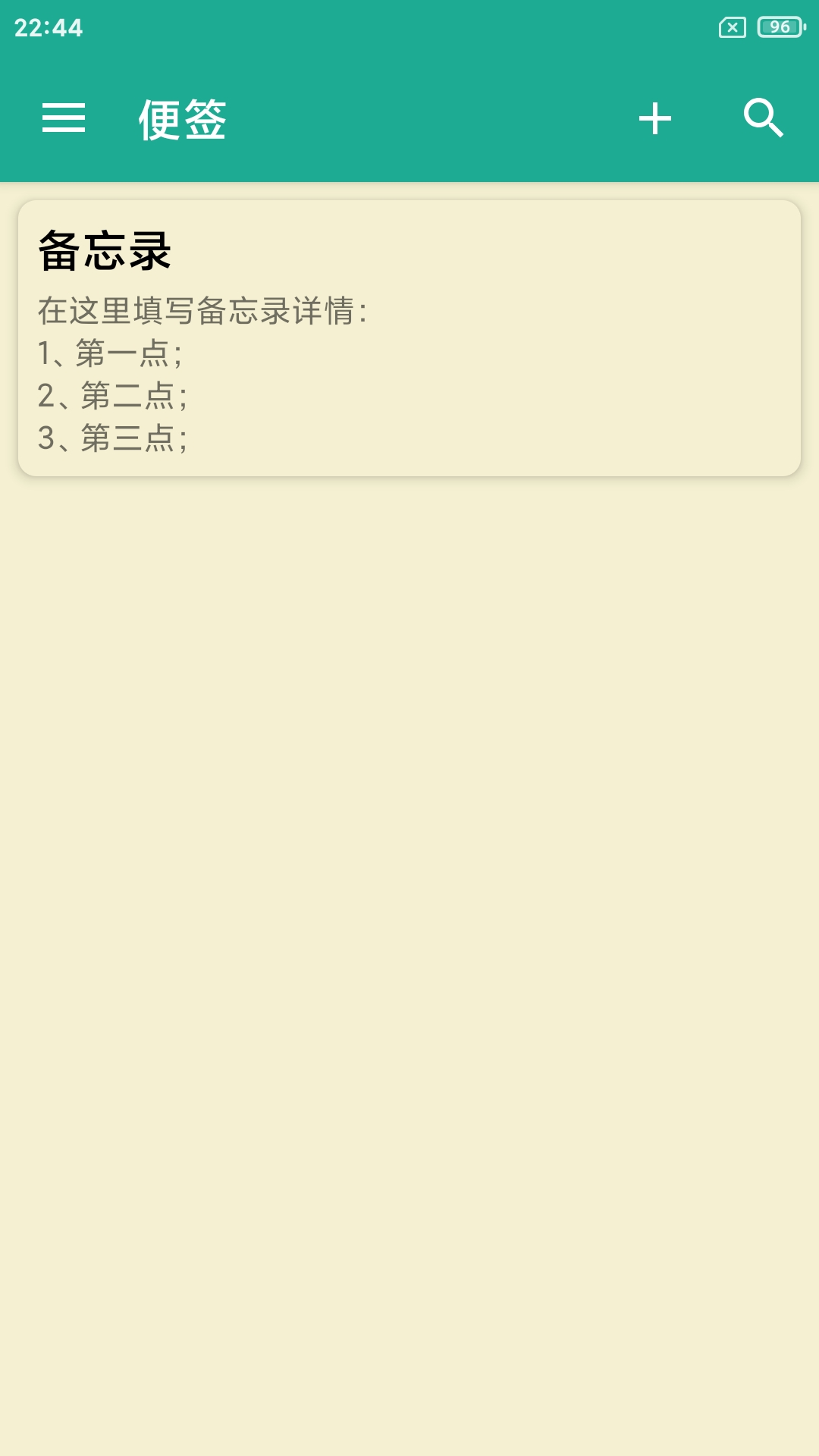Tap the bold 备忘录 heading
Image resolution: width=819 pixels, height=1456 pixels.
(x=103, y=250)
